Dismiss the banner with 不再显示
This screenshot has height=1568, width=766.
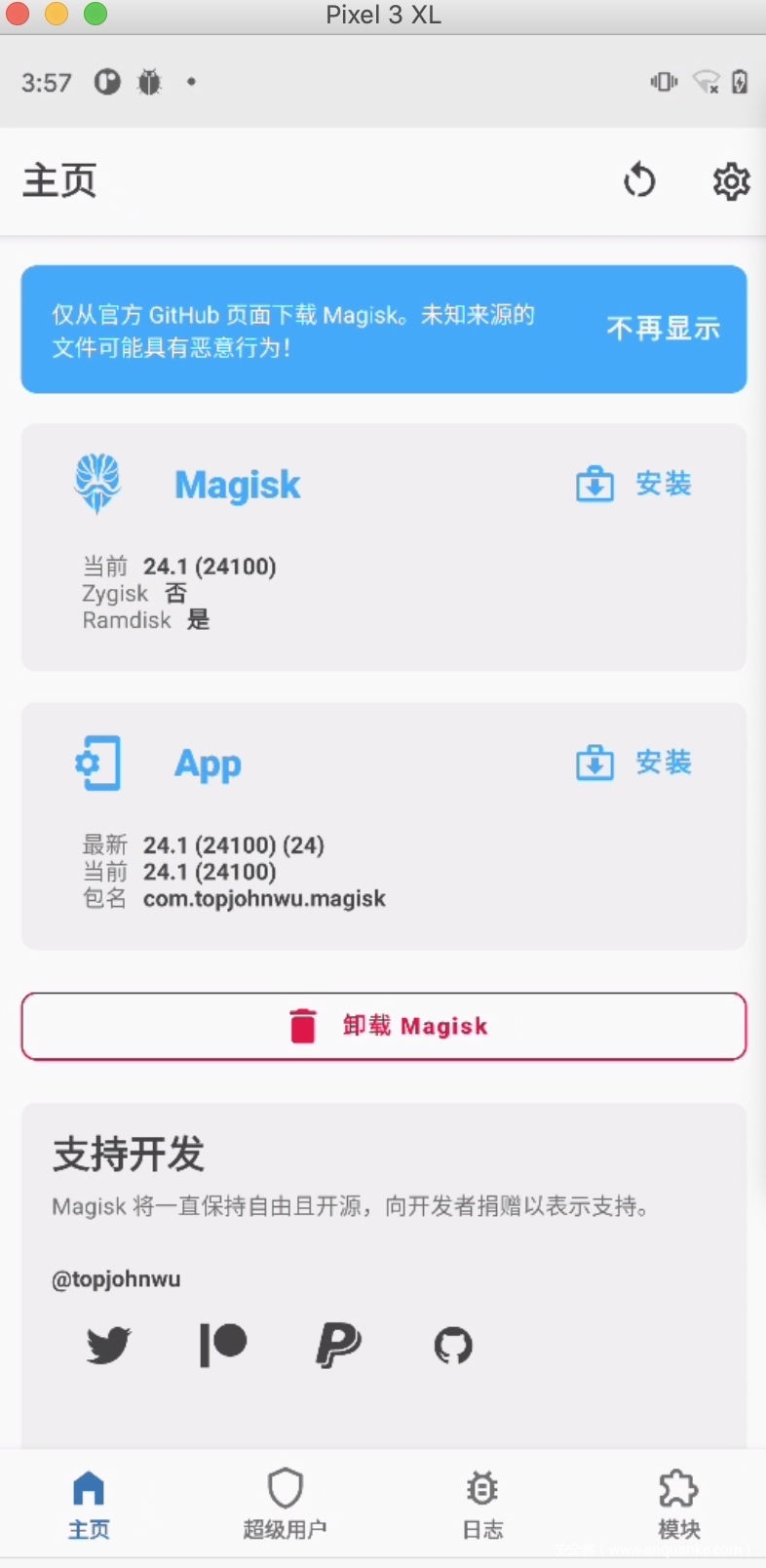663,329
